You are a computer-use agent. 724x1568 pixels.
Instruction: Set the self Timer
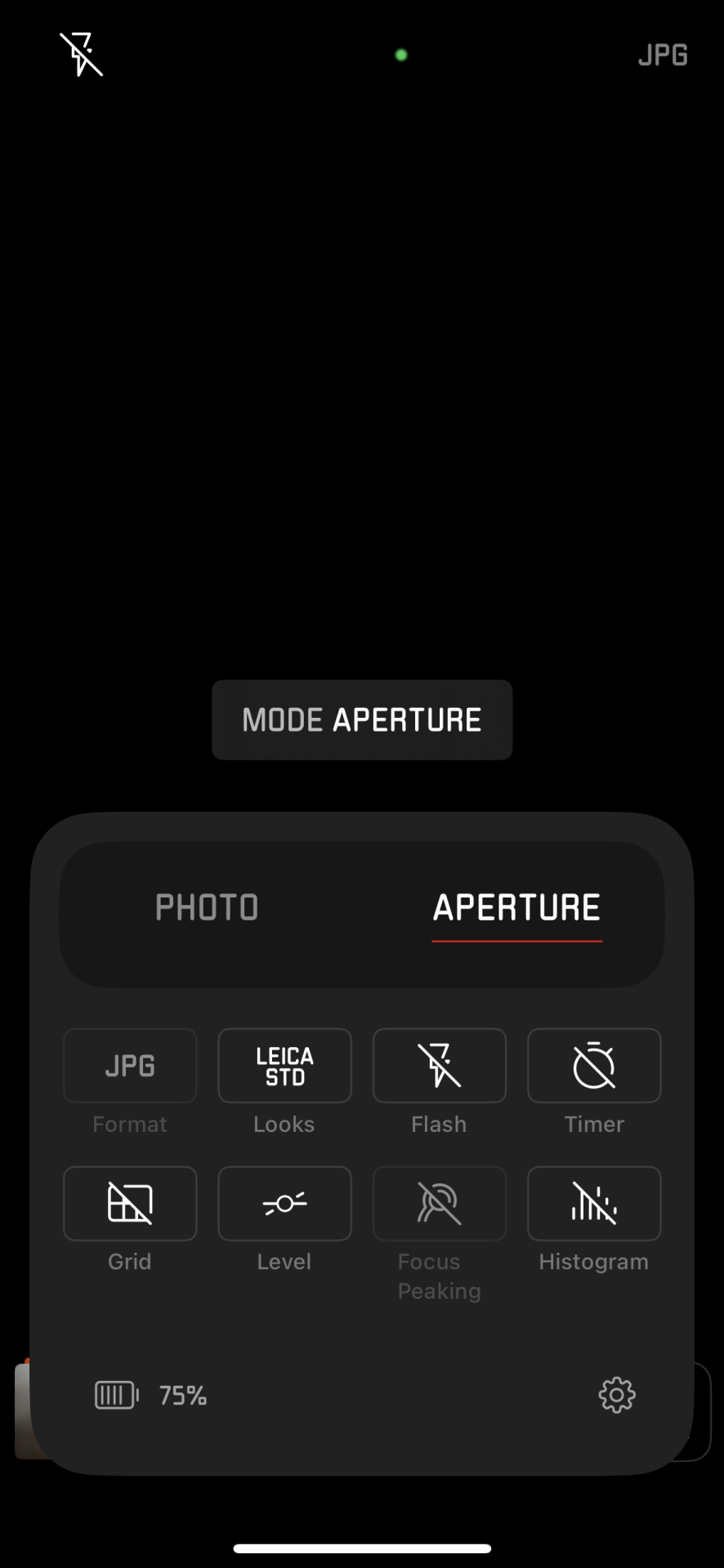[594, 1066]
